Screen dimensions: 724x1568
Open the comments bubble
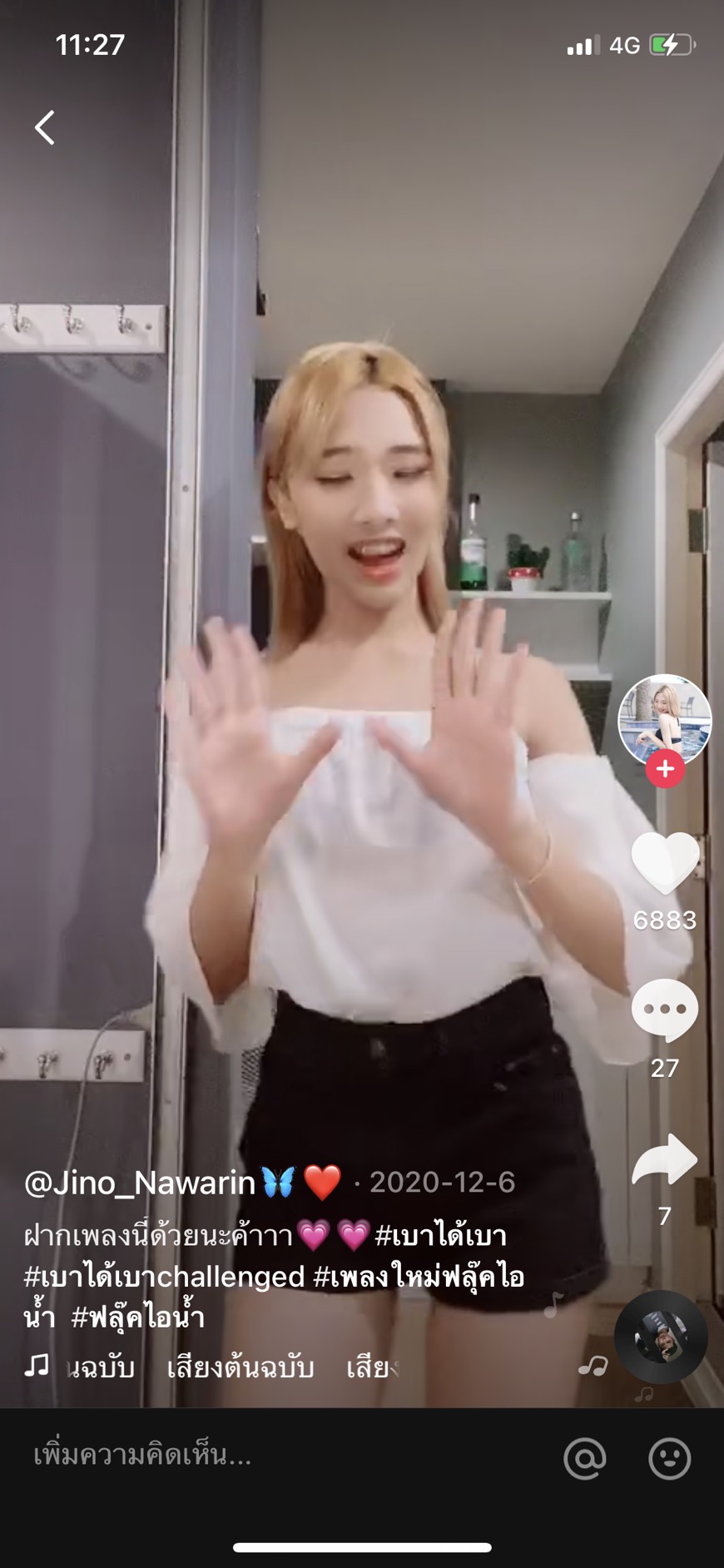click(x=665, y=1009)
